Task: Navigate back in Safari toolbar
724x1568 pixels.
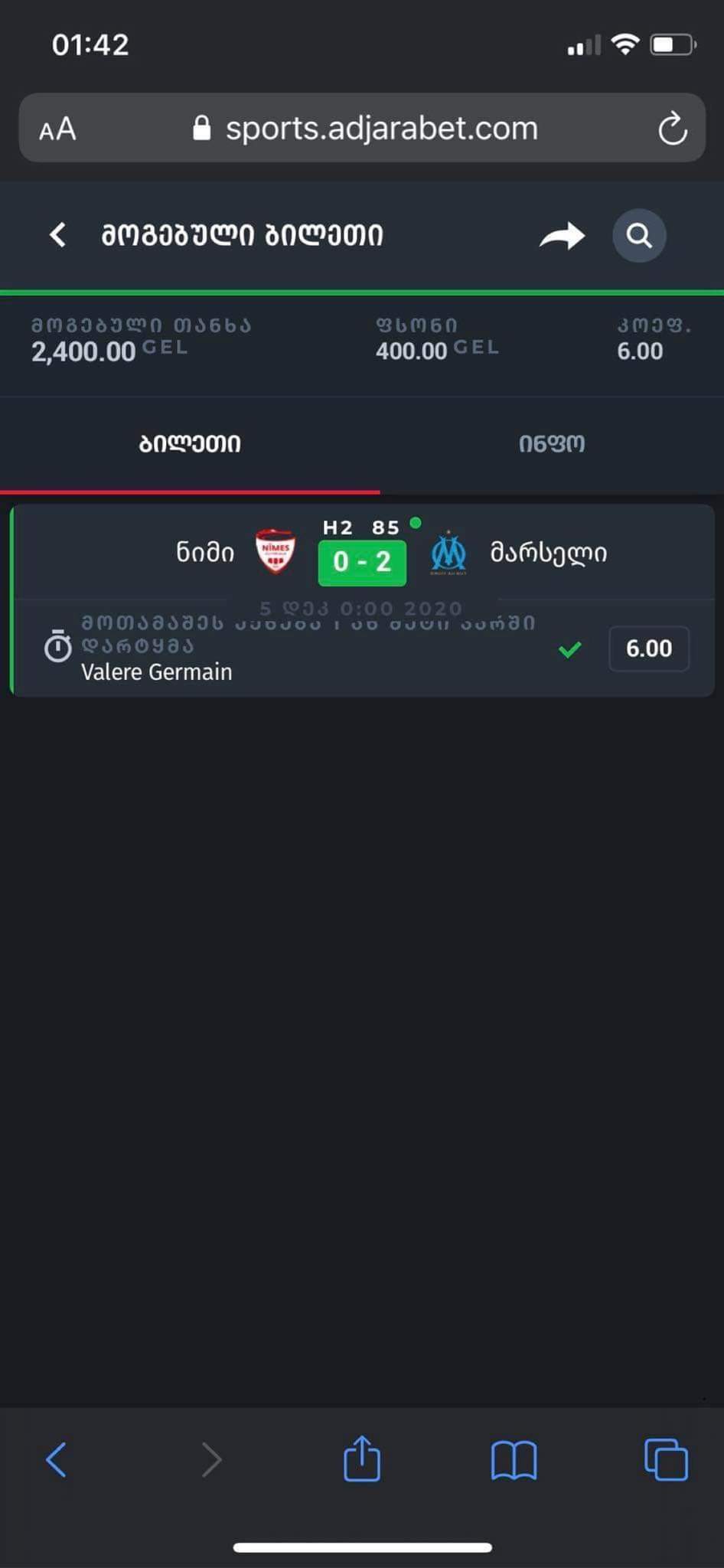Action: pyautogui.click(x=56, y=1459)
